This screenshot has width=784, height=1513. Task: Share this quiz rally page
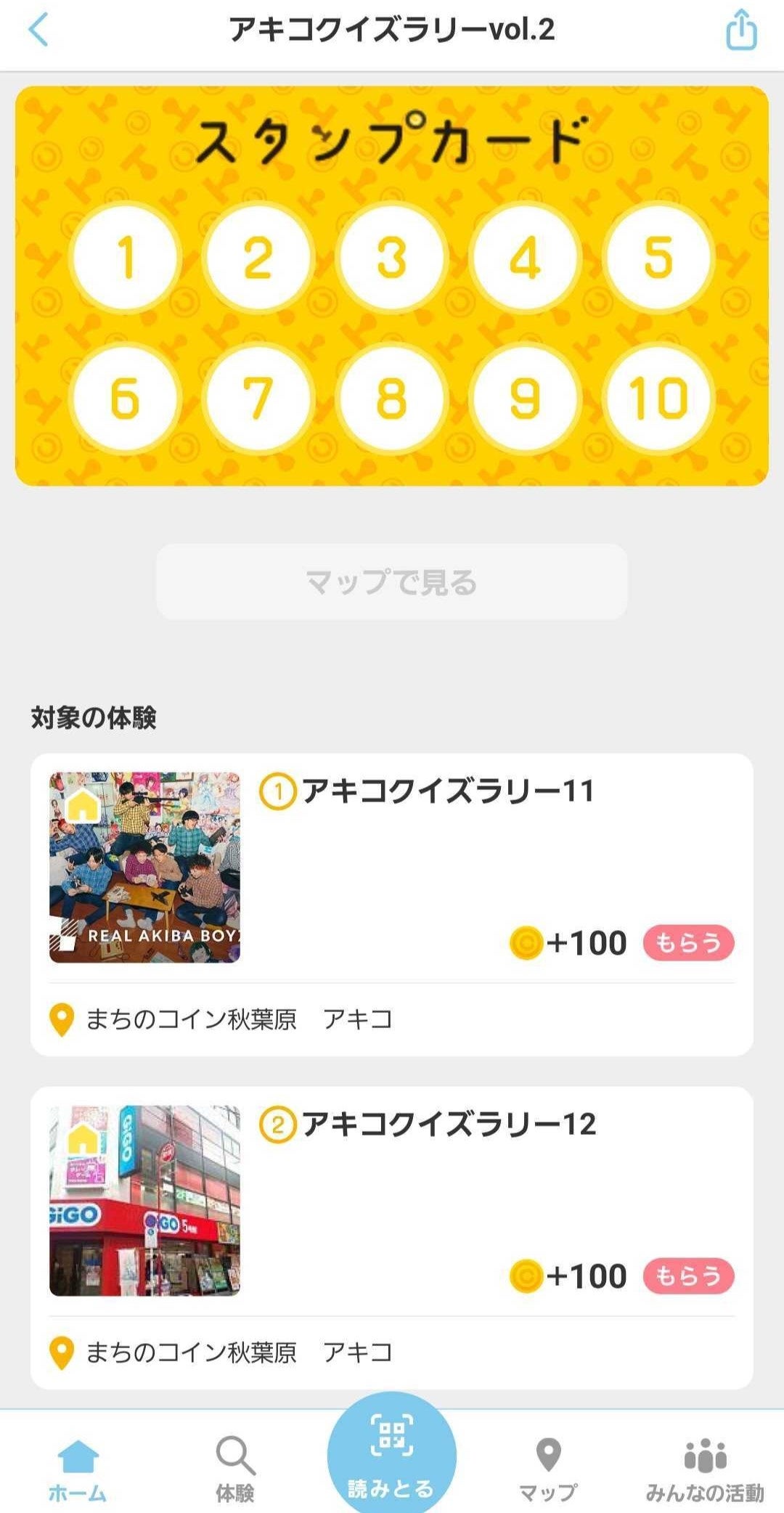coord(741,30)
